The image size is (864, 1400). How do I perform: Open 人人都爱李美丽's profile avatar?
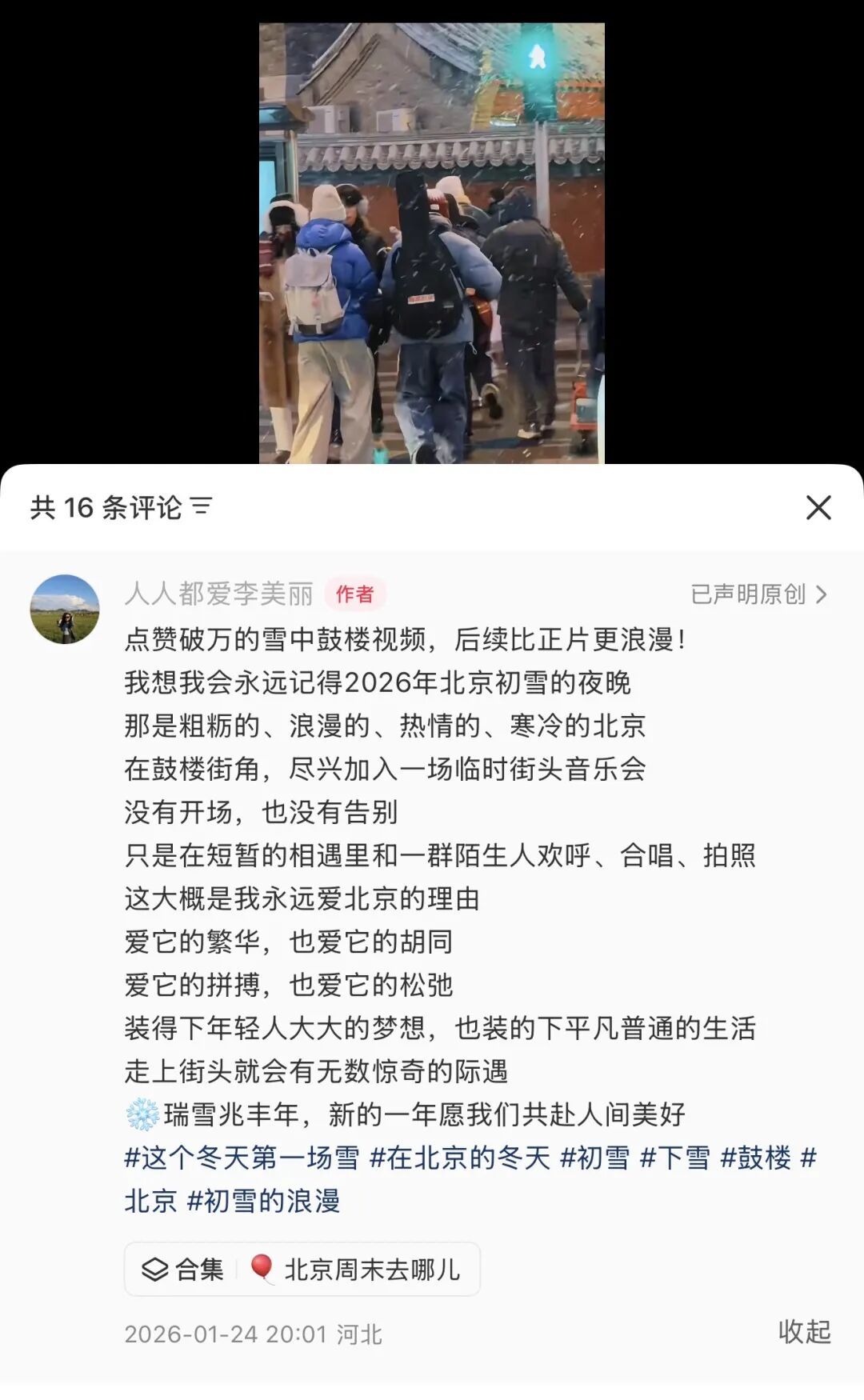click(65, 610)
